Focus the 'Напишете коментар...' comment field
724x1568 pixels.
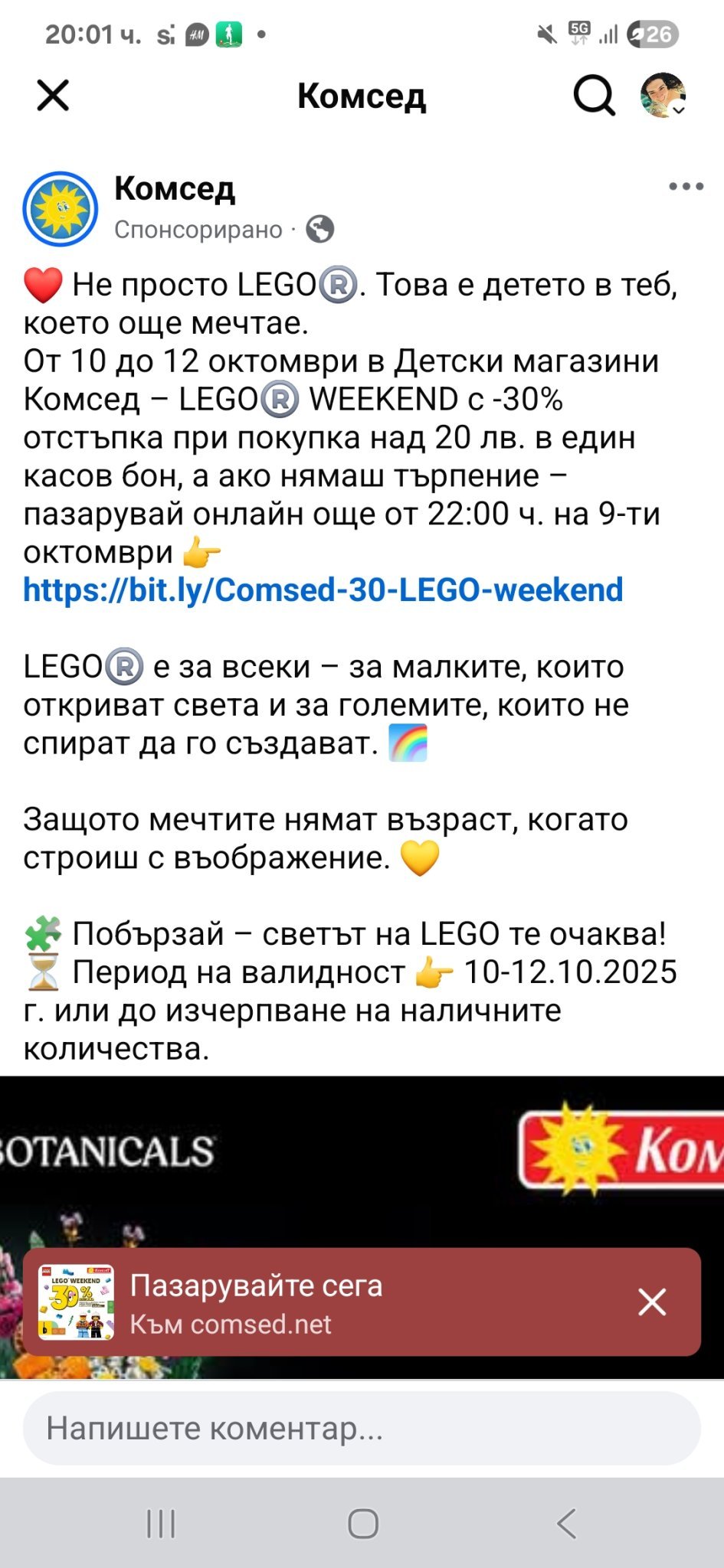362,1429
